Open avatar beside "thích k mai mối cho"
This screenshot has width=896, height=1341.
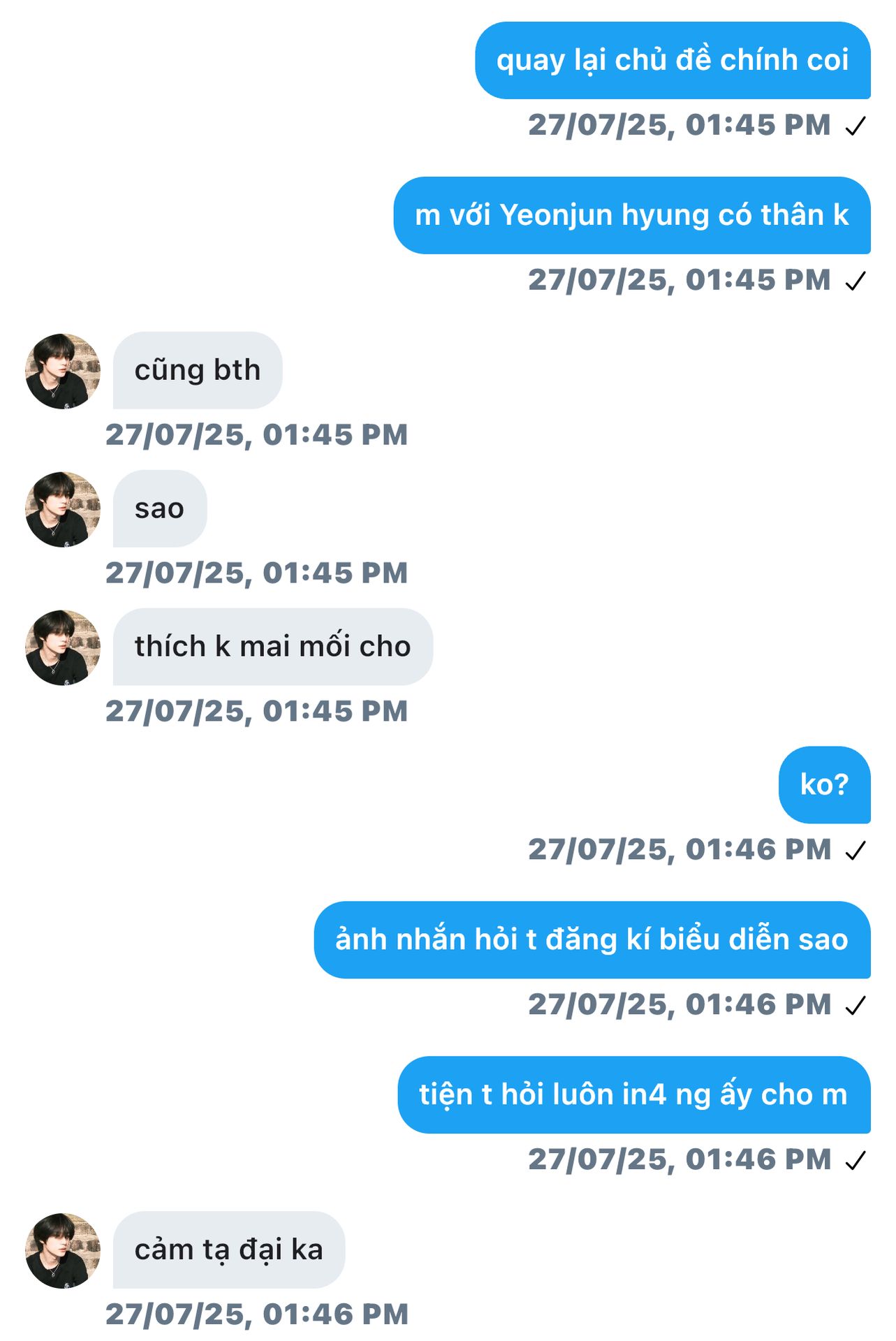[x=63, y=647]
